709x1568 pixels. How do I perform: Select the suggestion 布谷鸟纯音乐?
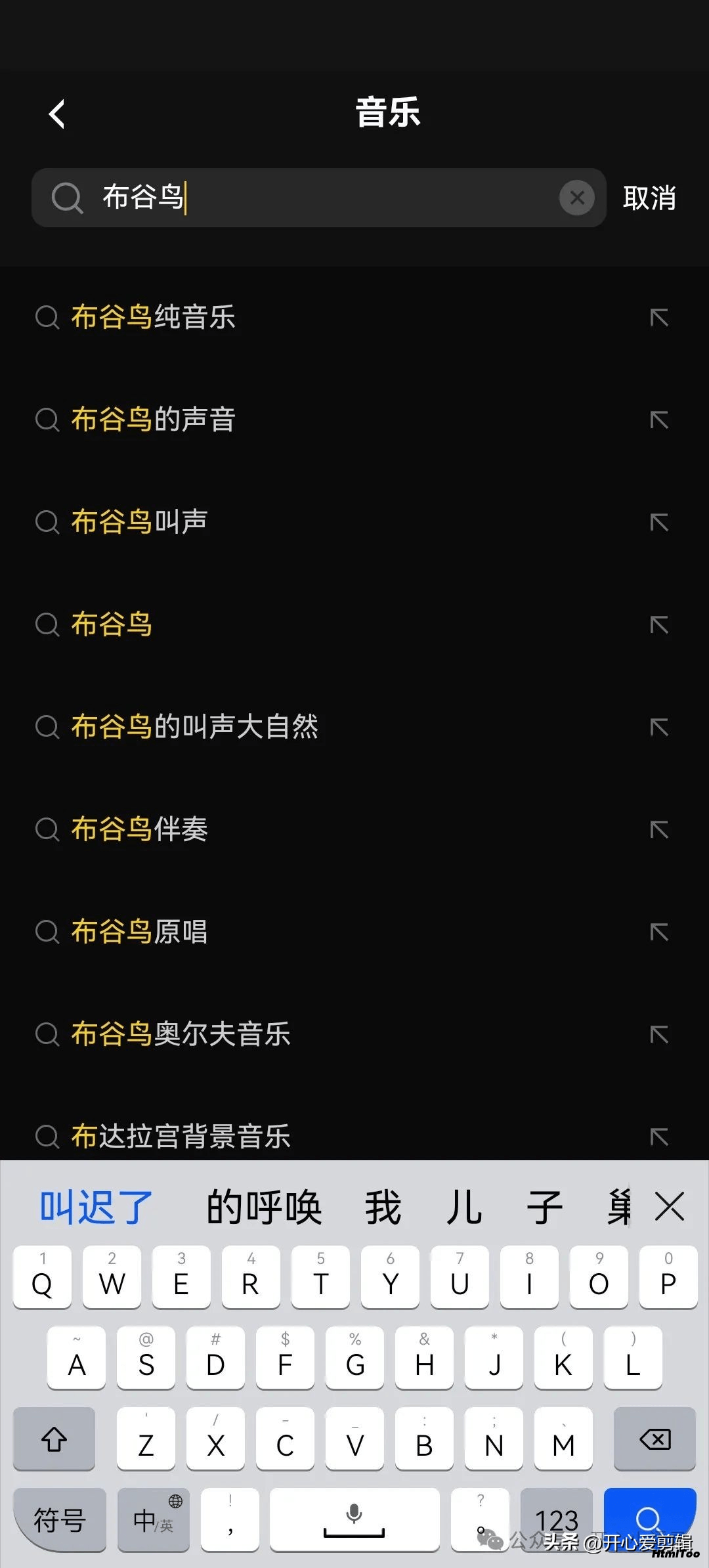coord(354,317)
